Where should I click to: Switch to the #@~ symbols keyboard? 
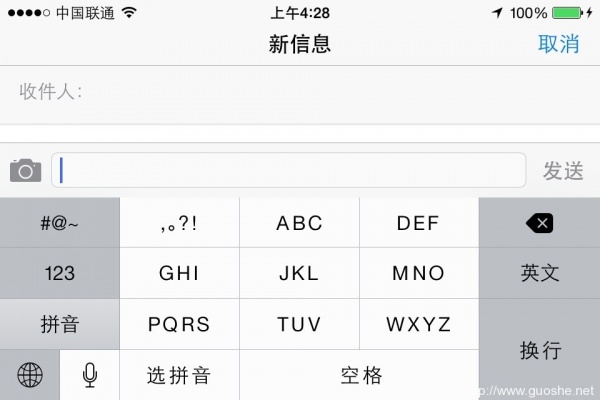59,223
